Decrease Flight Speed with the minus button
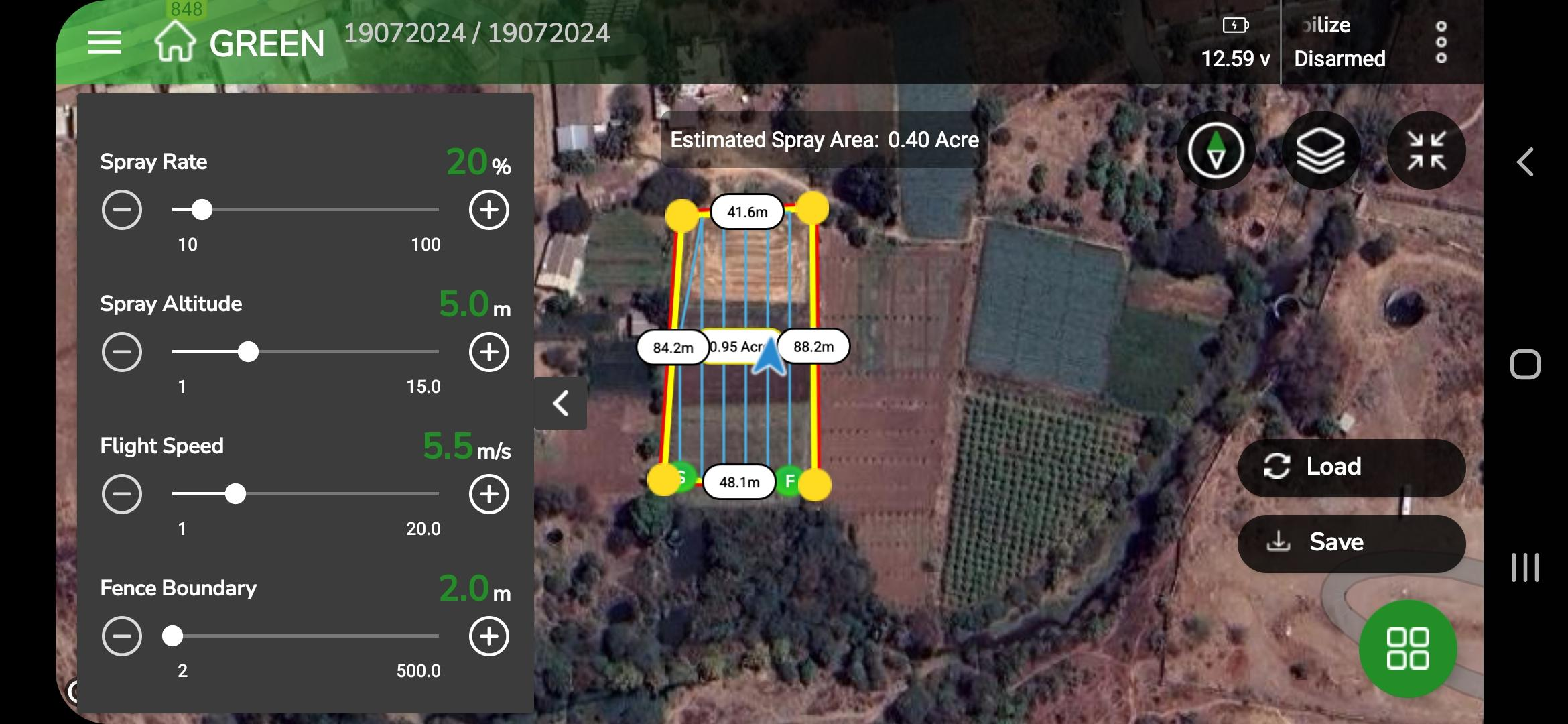This screenshot has width=1568, height=724. tap(122, 494)
